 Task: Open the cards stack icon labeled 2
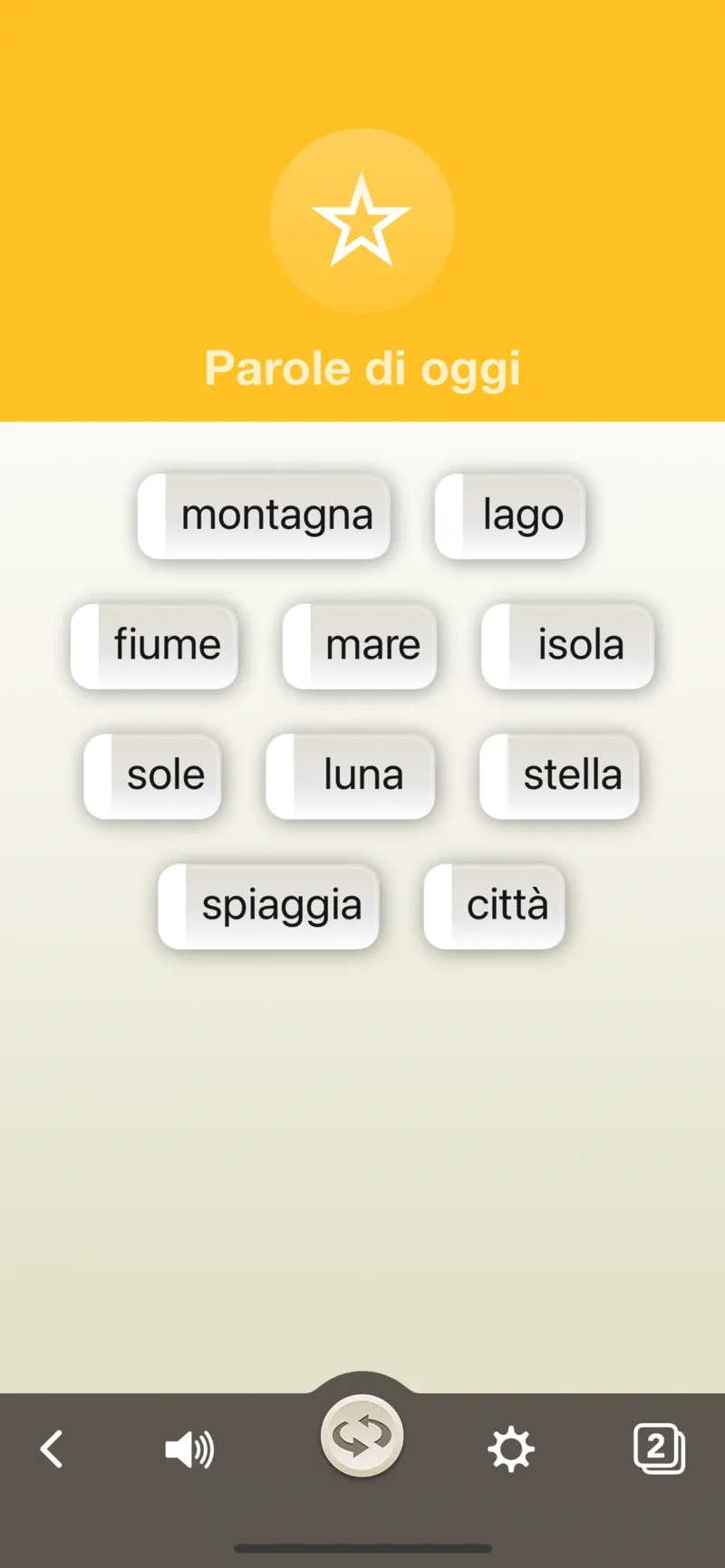click(x=659, y=1448)
